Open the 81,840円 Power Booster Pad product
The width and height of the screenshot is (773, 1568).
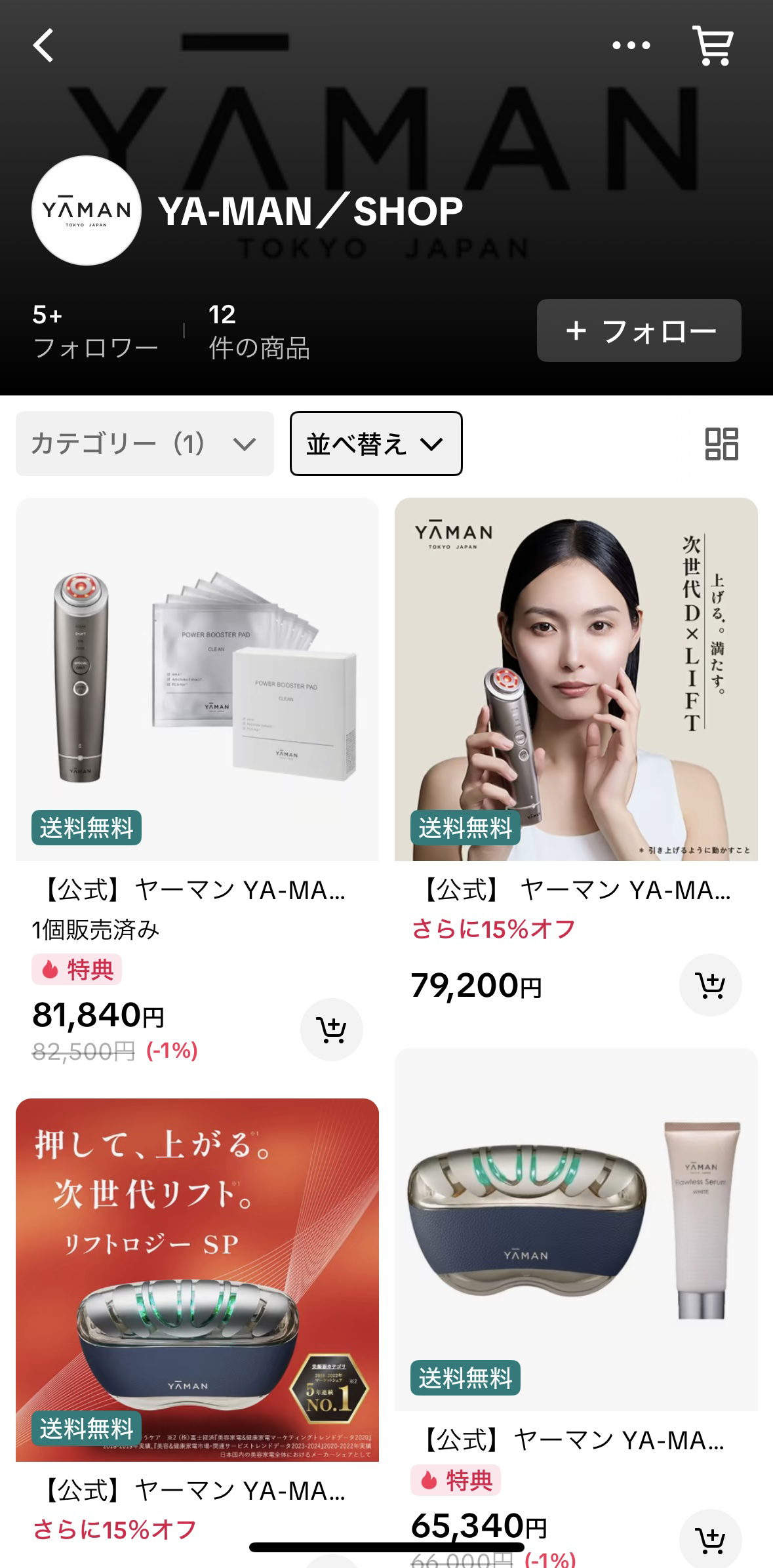[197, 679]
